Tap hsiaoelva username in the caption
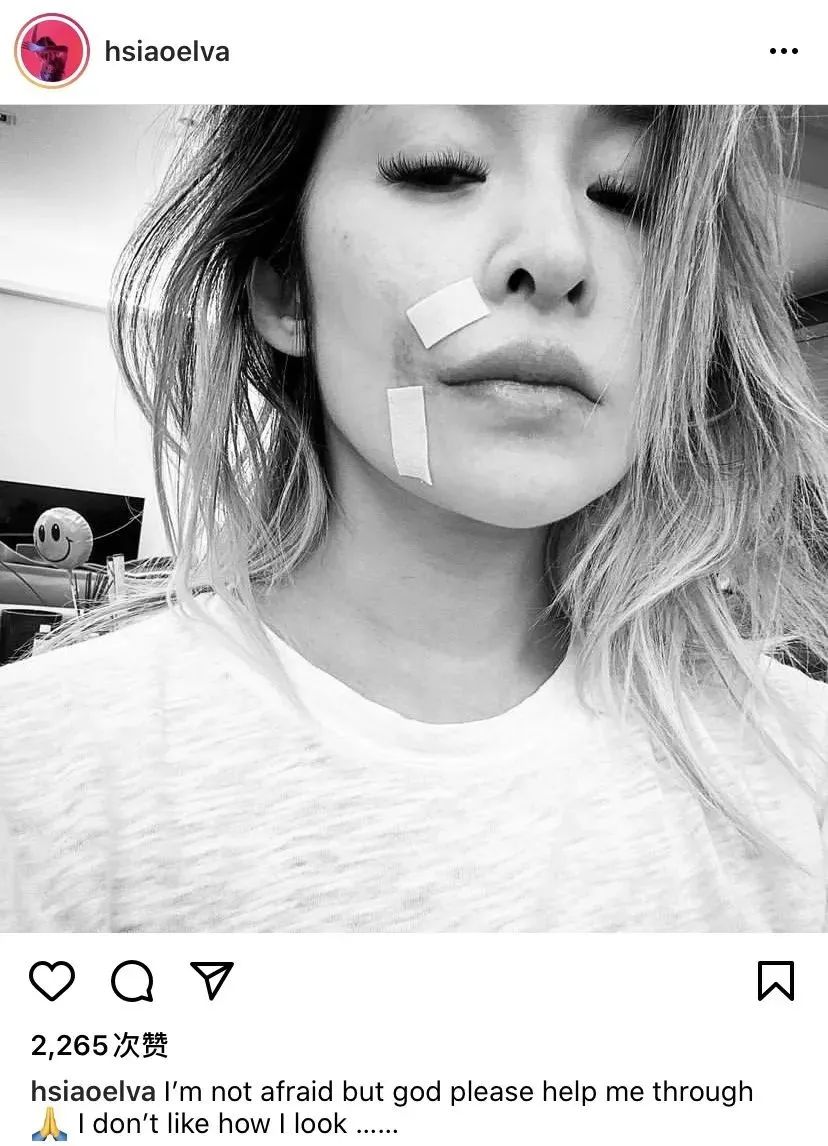This screenshot has height=1146, width=828. point(92,1092)
